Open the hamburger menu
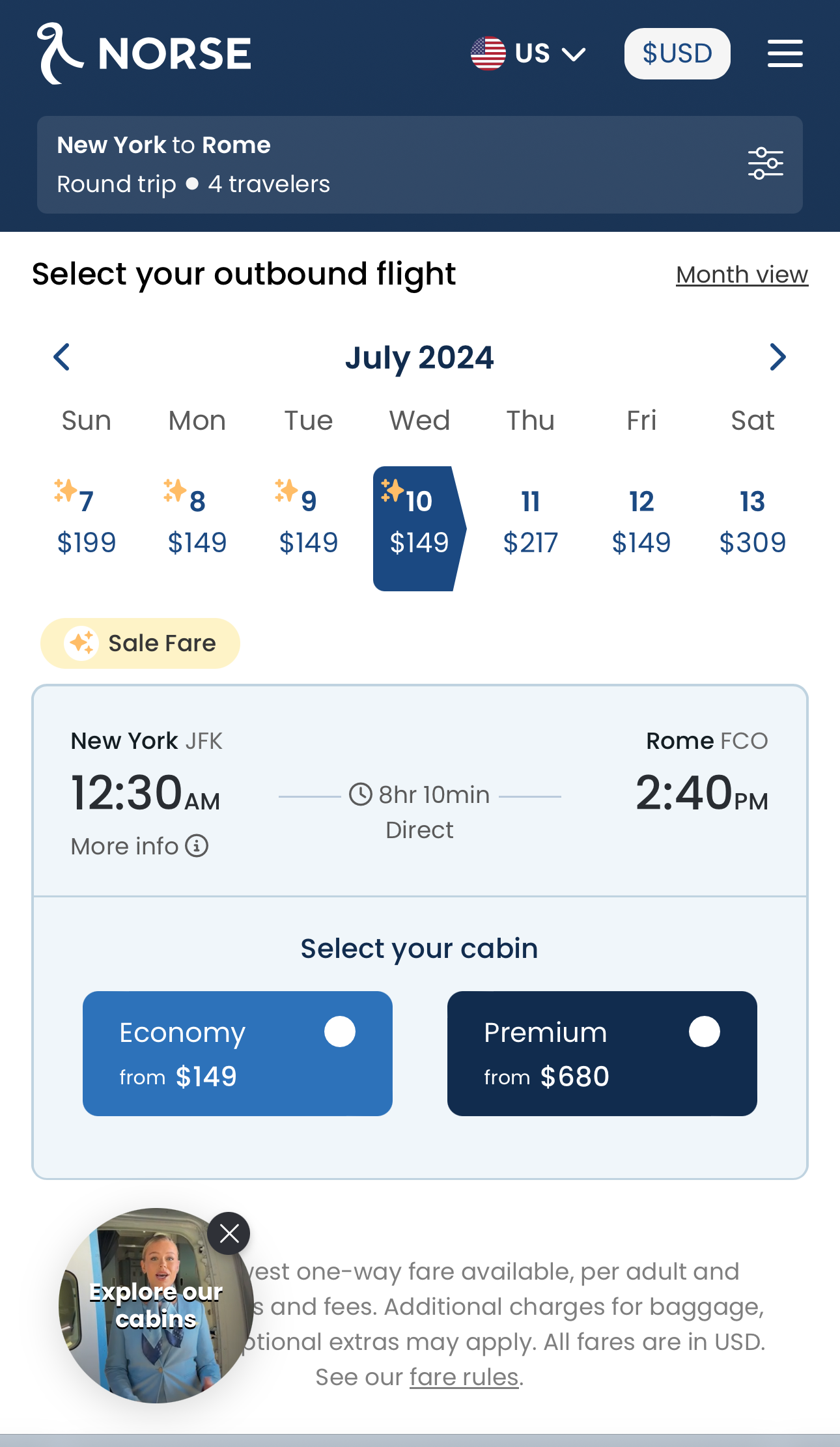This screenshot has height=1447, width=840. tap(785, 53)
